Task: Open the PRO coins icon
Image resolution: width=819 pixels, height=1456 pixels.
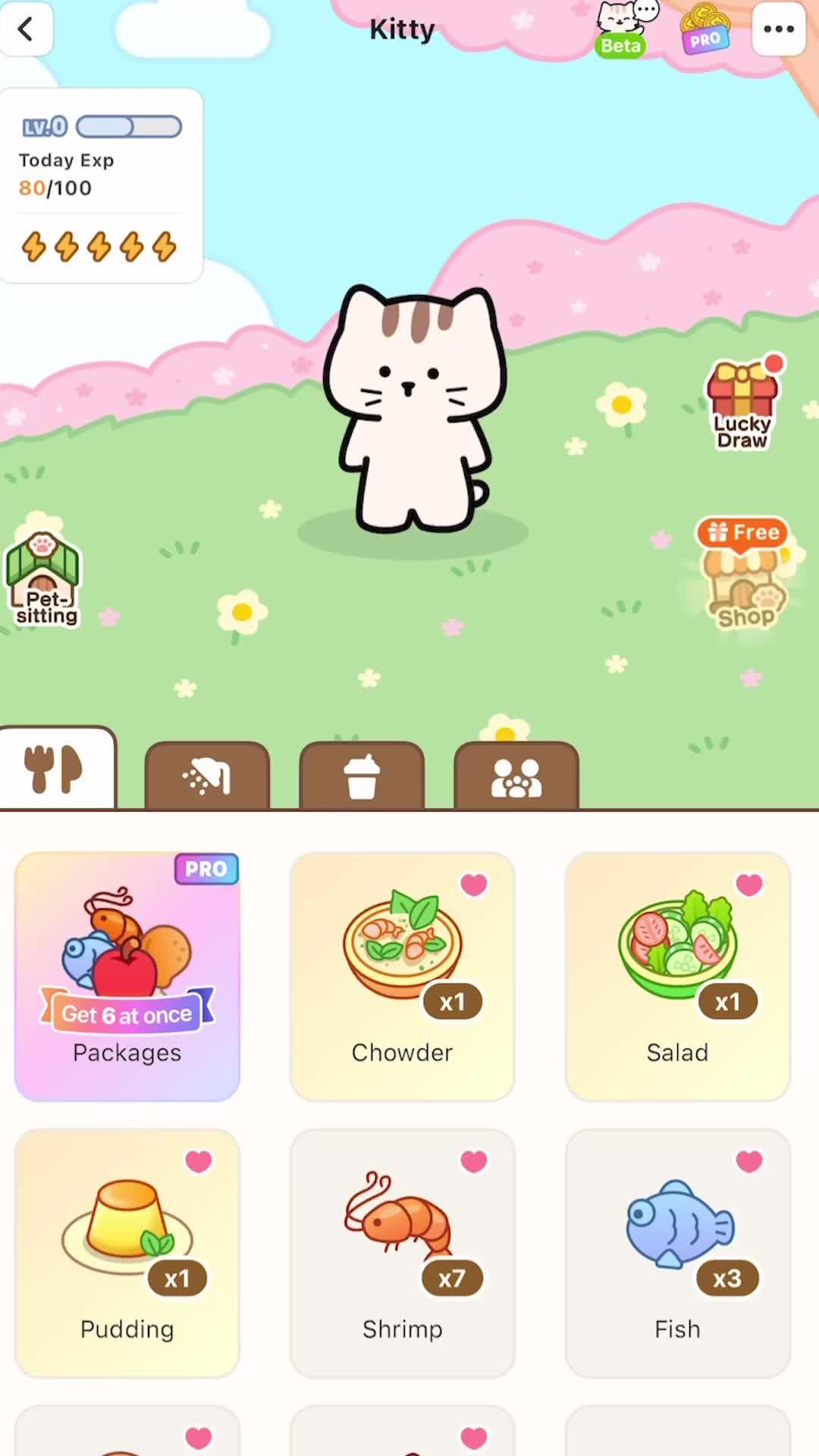Action: point(705,29)
